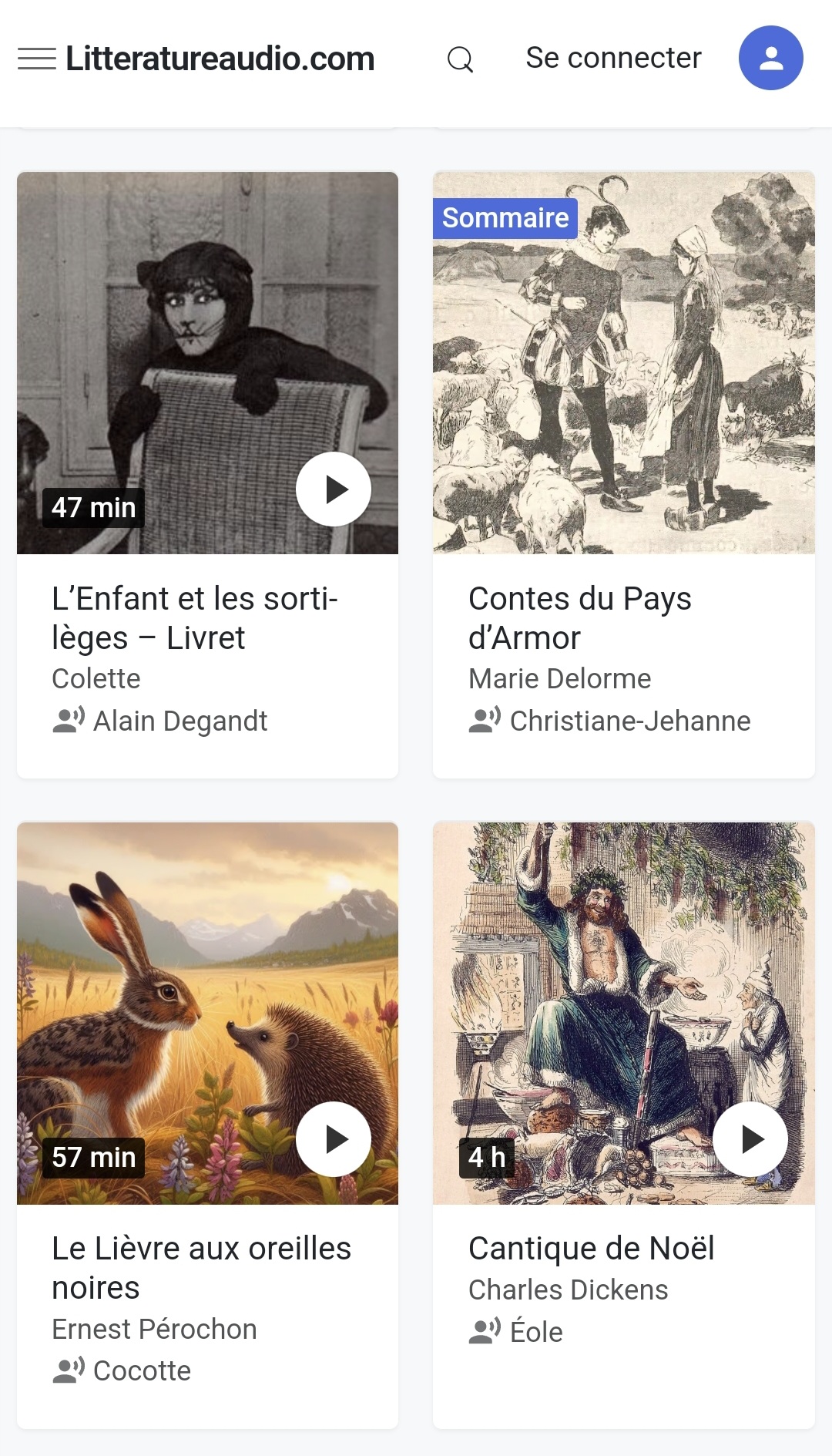Tap the Se connecter link

[613, 59]
